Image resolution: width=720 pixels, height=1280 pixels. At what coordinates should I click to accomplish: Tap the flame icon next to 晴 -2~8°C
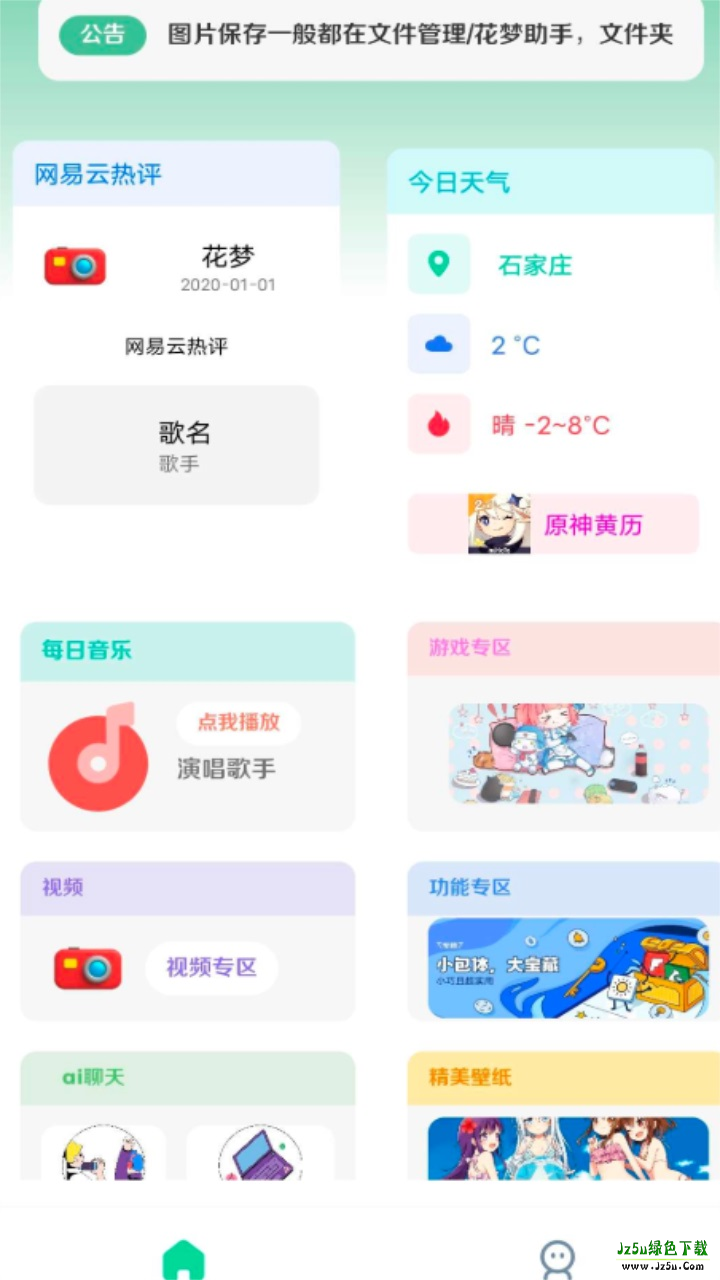pos(438,423)
